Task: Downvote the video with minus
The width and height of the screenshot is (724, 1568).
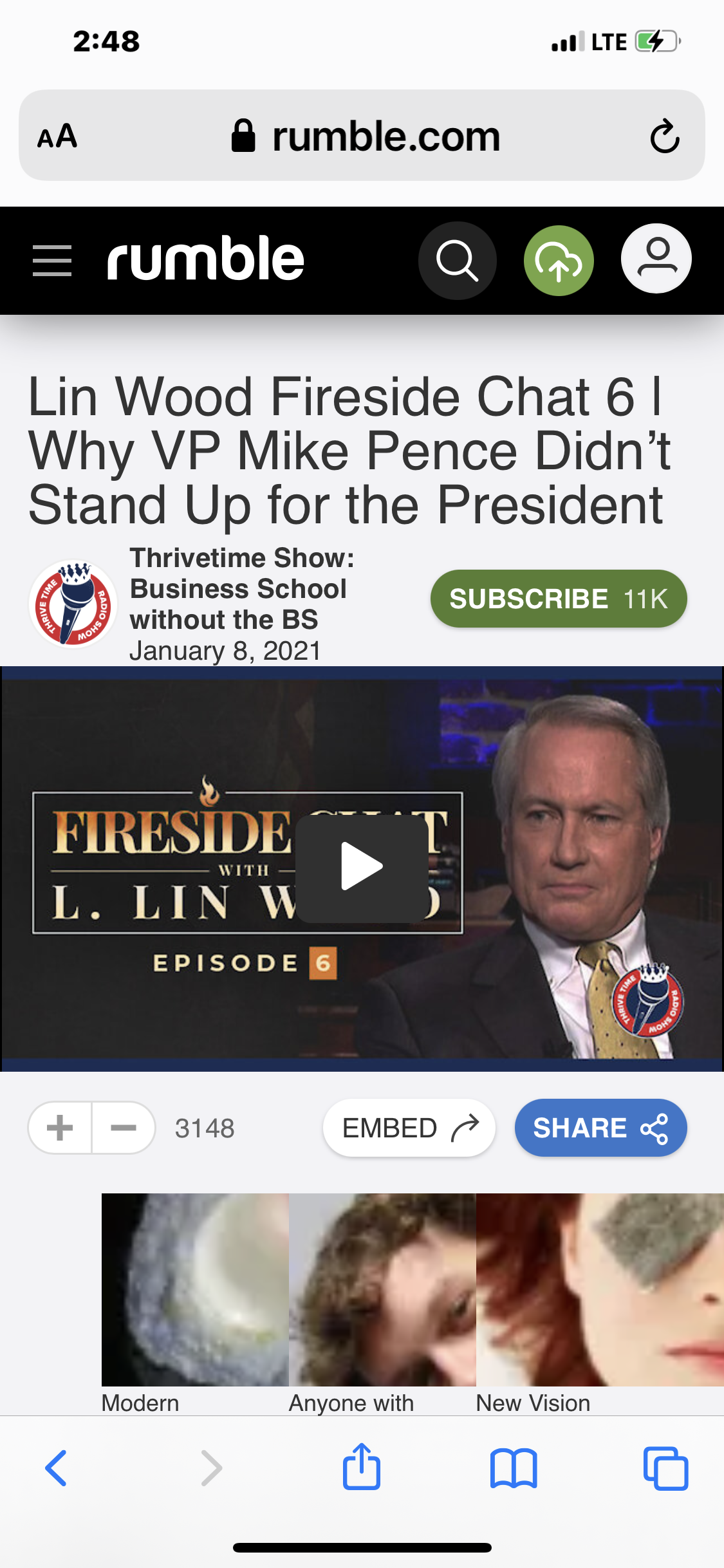Action: 123,1128
